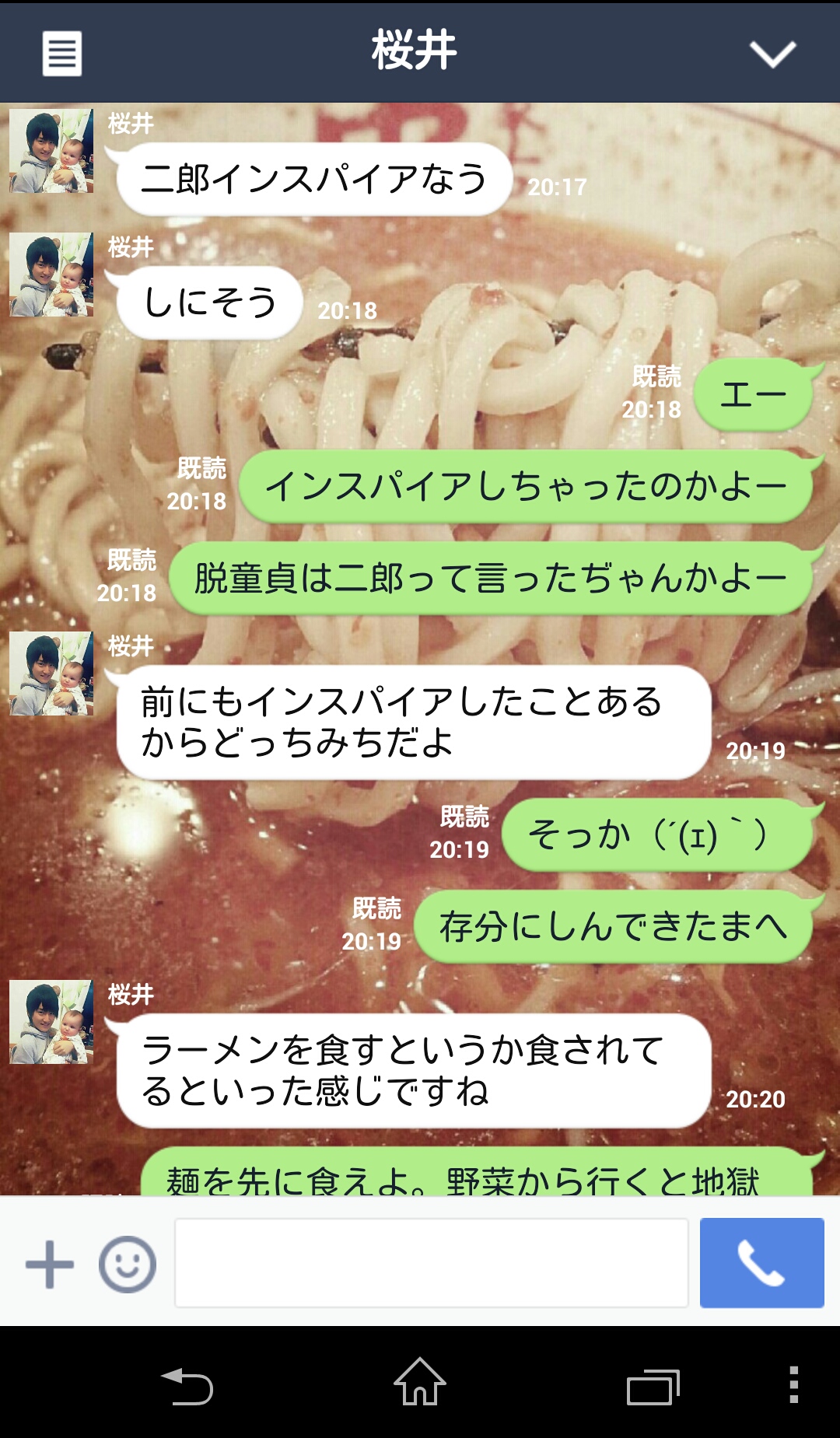Open the notes list icon
840x1438 pixels.
(x=61, y=54)
